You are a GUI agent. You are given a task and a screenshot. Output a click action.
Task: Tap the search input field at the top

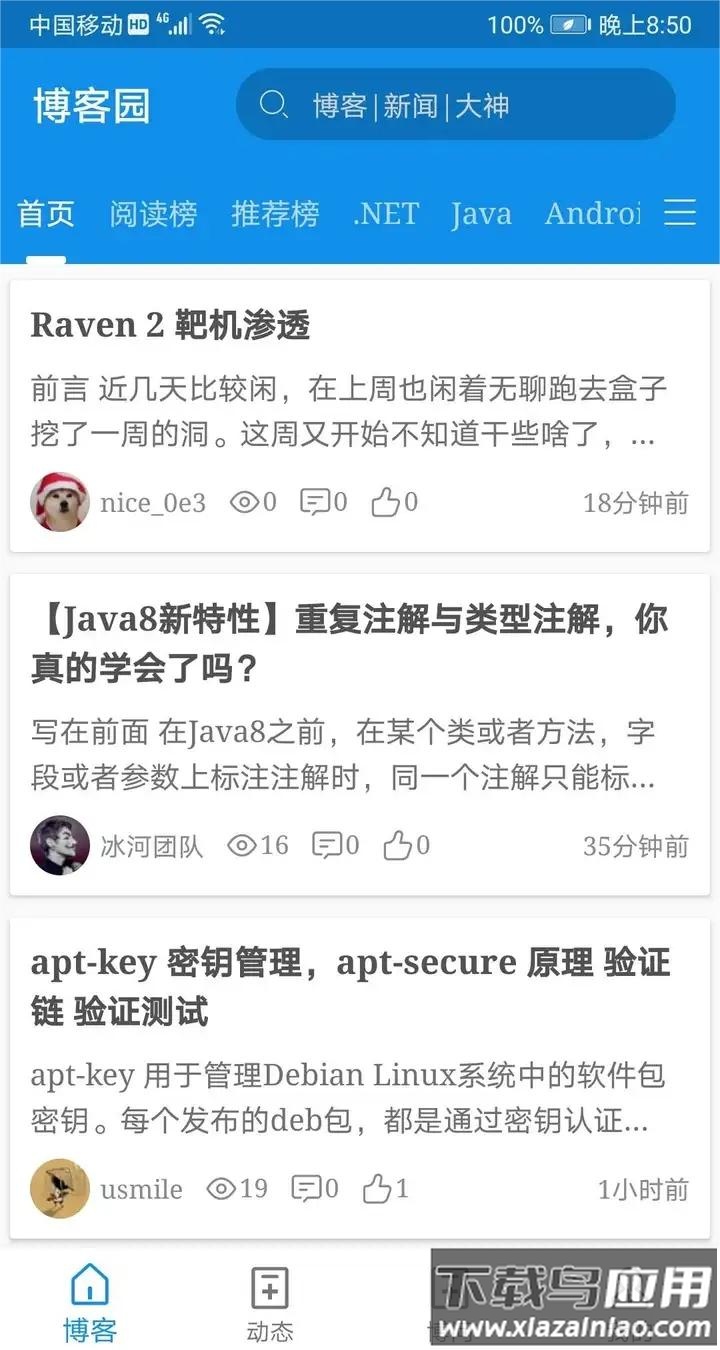pyautogui.click(x=455, y=105)
